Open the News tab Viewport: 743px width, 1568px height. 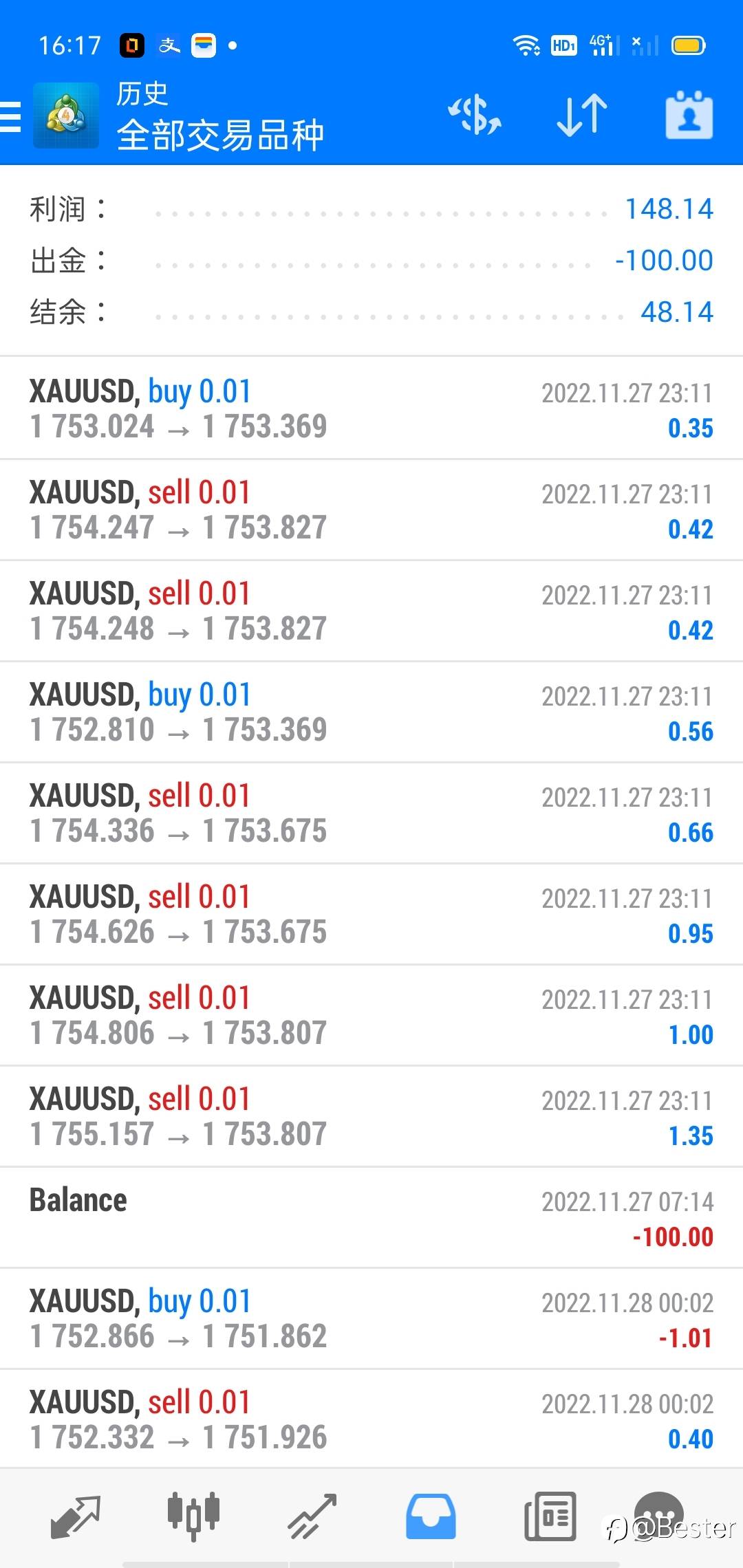point(550,1516)
